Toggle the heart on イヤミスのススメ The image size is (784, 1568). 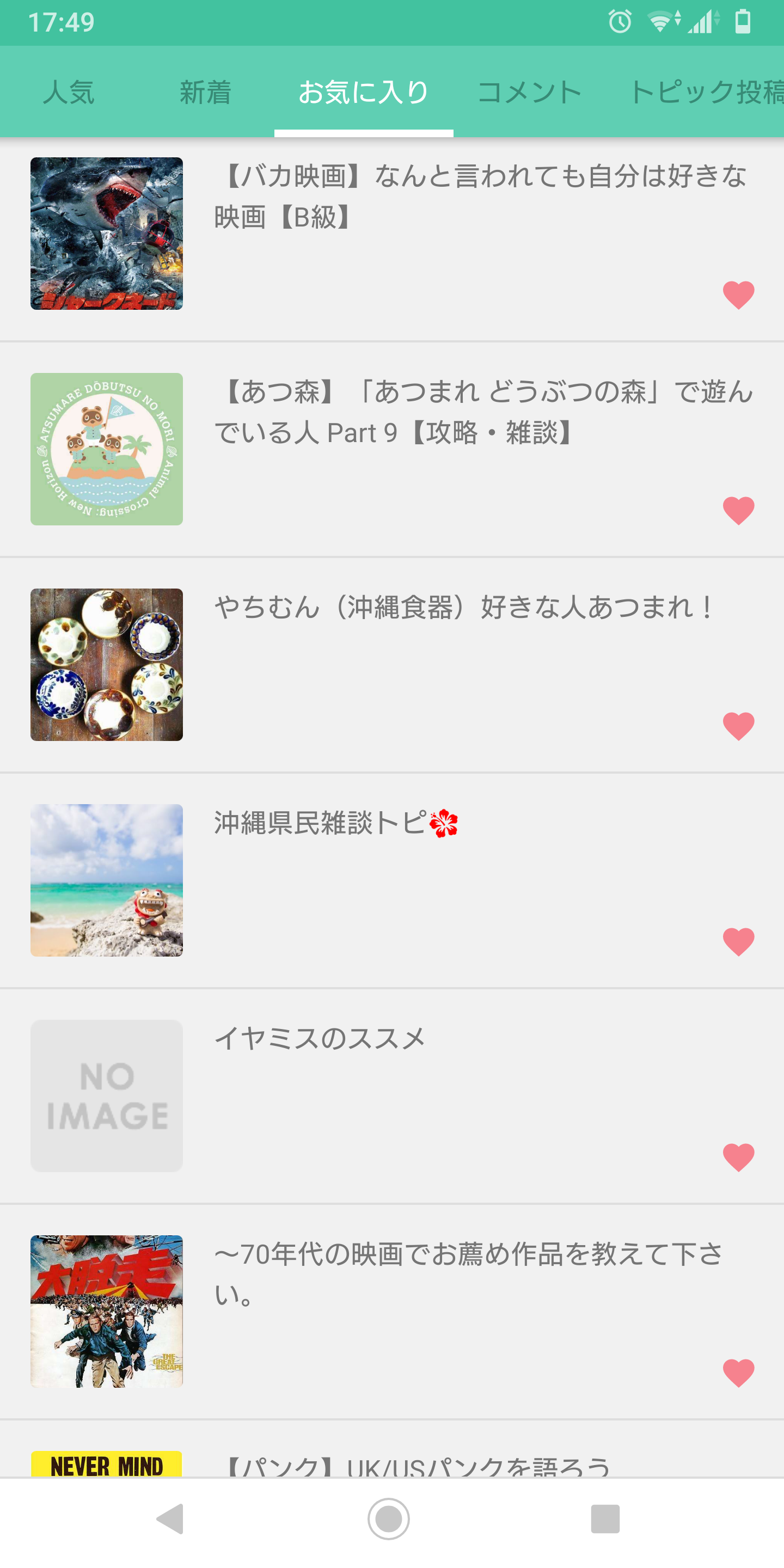coord(738,1156)
